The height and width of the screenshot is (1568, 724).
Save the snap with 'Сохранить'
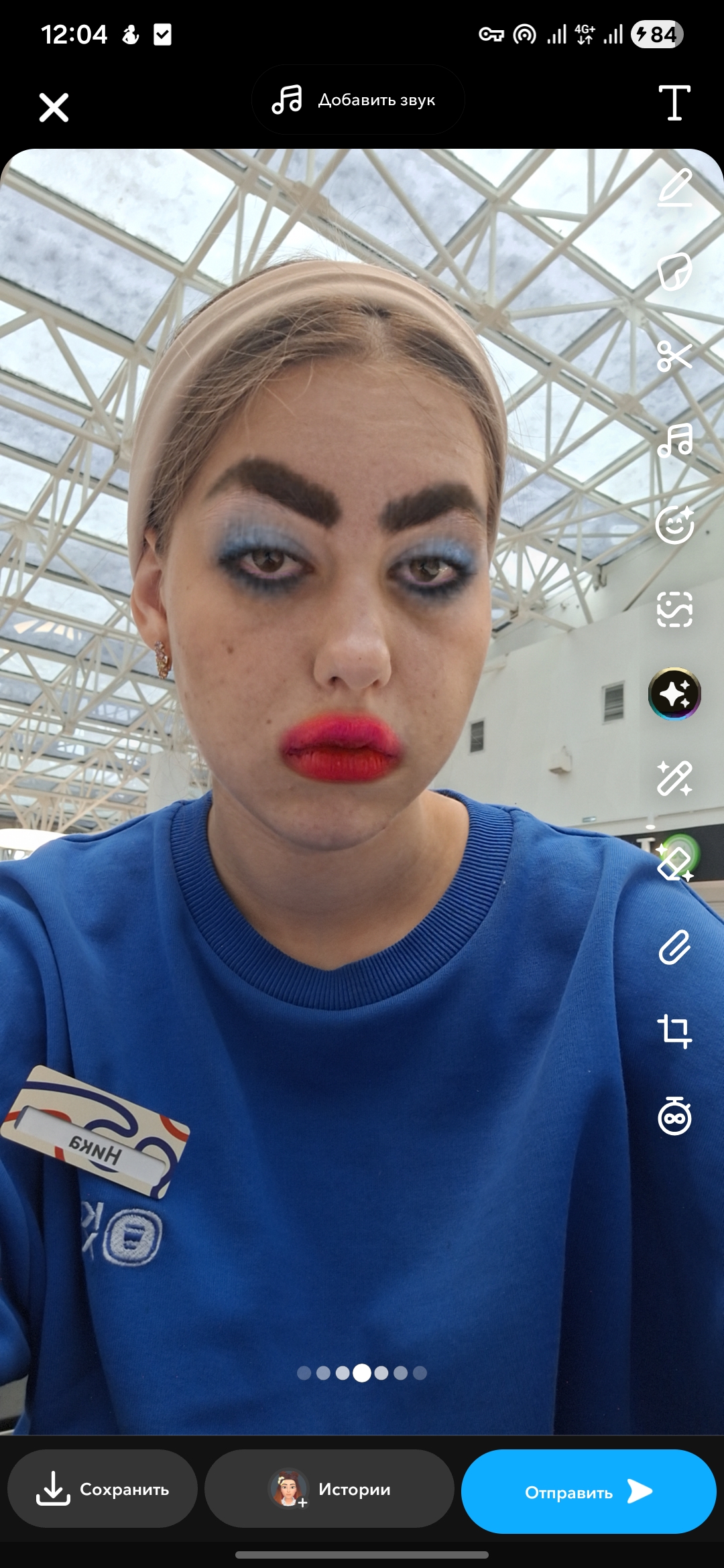click(103, 1489)
